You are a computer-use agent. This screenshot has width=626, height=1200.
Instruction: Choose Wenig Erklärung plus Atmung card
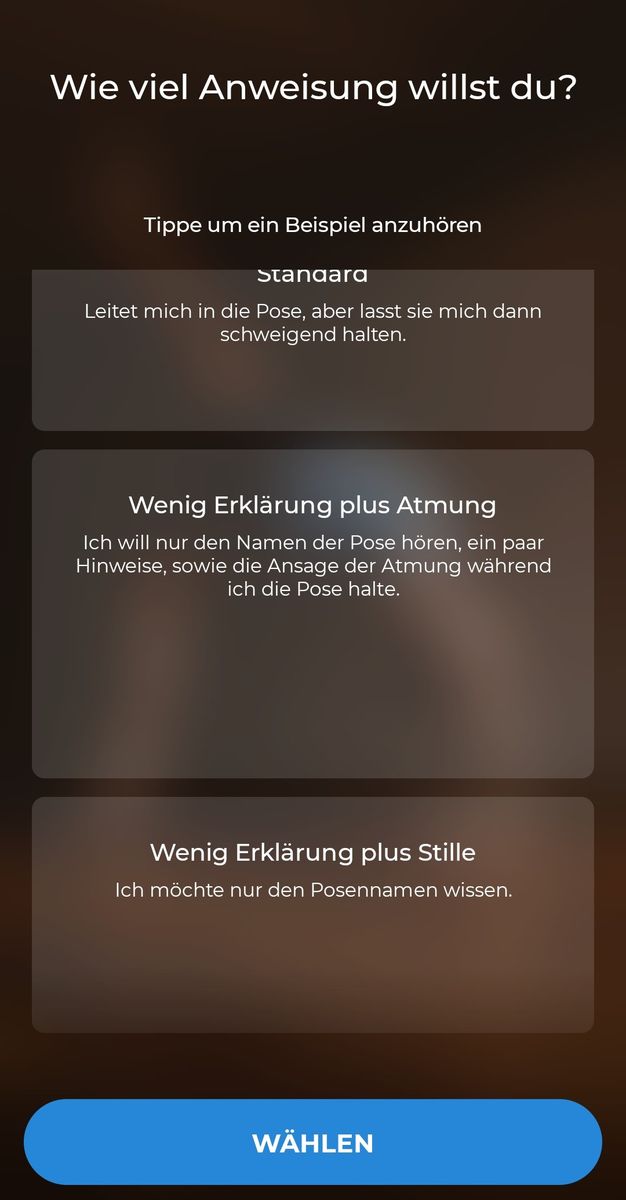(312, 613)
